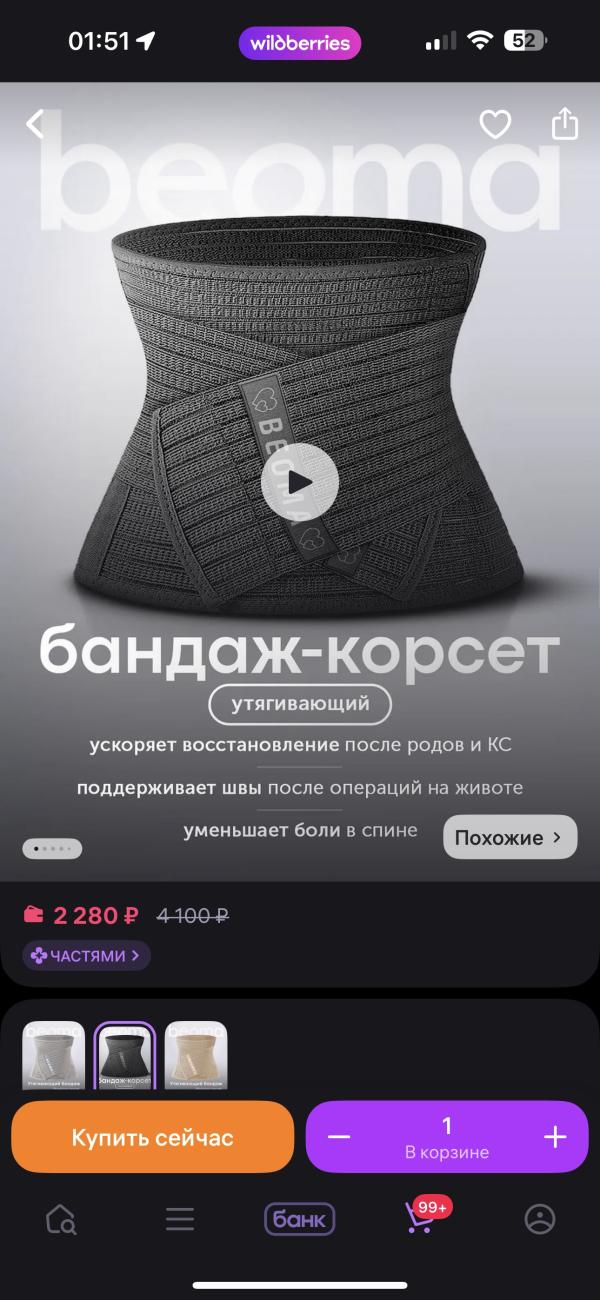Select the gray color variant thumbnail
The height and width of the screenshot is (1300, 600).
pos(54,1055)
